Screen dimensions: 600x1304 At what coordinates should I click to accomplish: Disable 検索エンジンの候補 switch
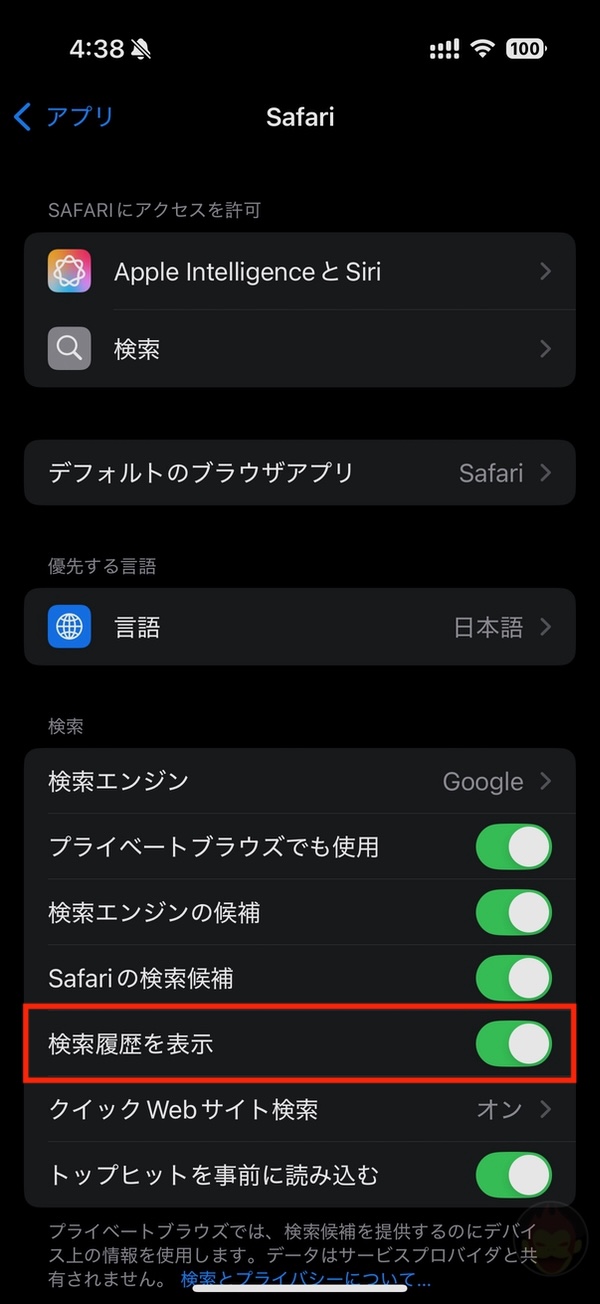click(513, 912)
